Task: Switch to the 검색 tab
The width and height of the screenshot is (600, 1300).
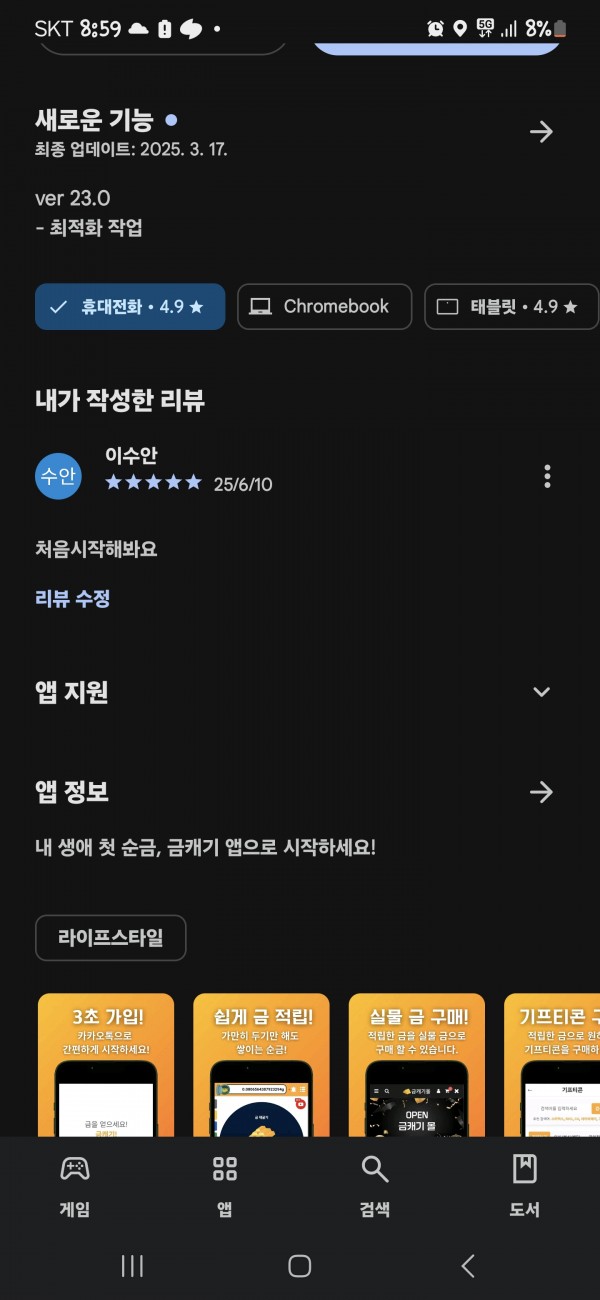Action: [375, 1186]
